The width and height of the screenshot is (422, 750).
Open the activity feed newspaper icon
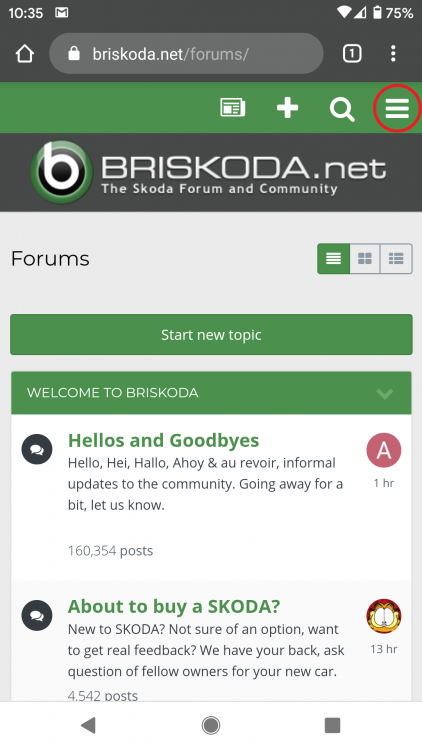click(x=233, y=108)
